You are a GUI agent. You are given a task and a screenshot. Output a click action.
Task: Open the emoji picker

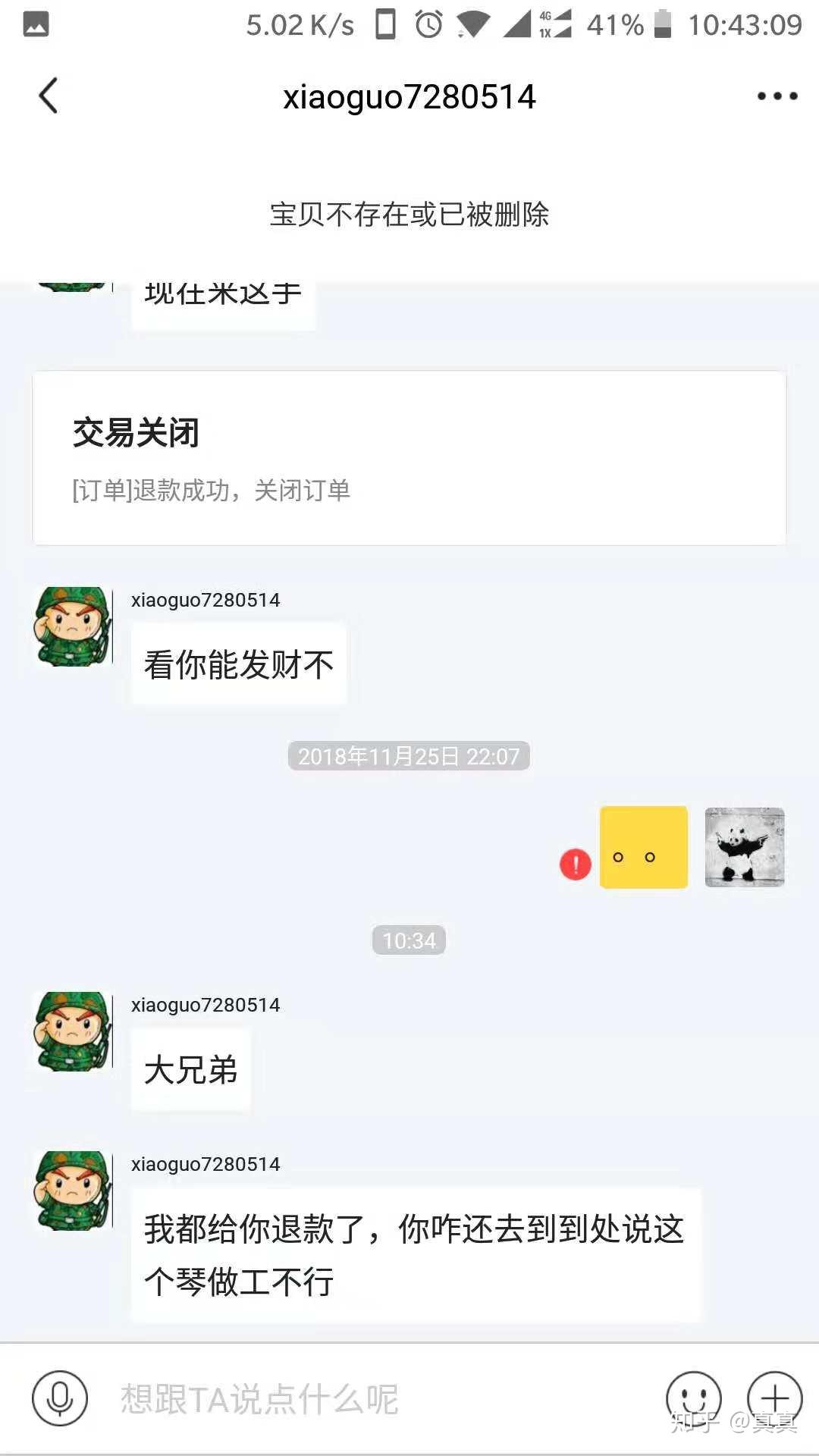693,1397
